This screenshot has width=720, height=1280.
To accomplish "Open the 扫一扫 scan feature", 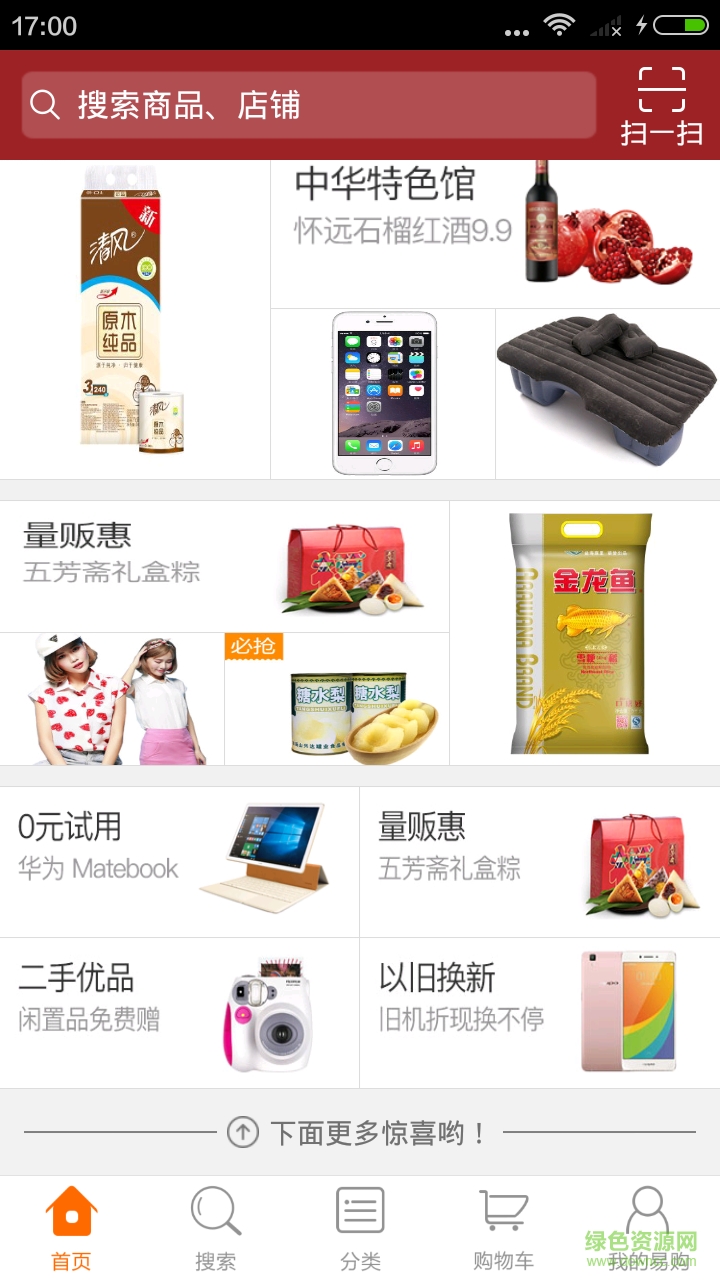I will pos(661,105).
